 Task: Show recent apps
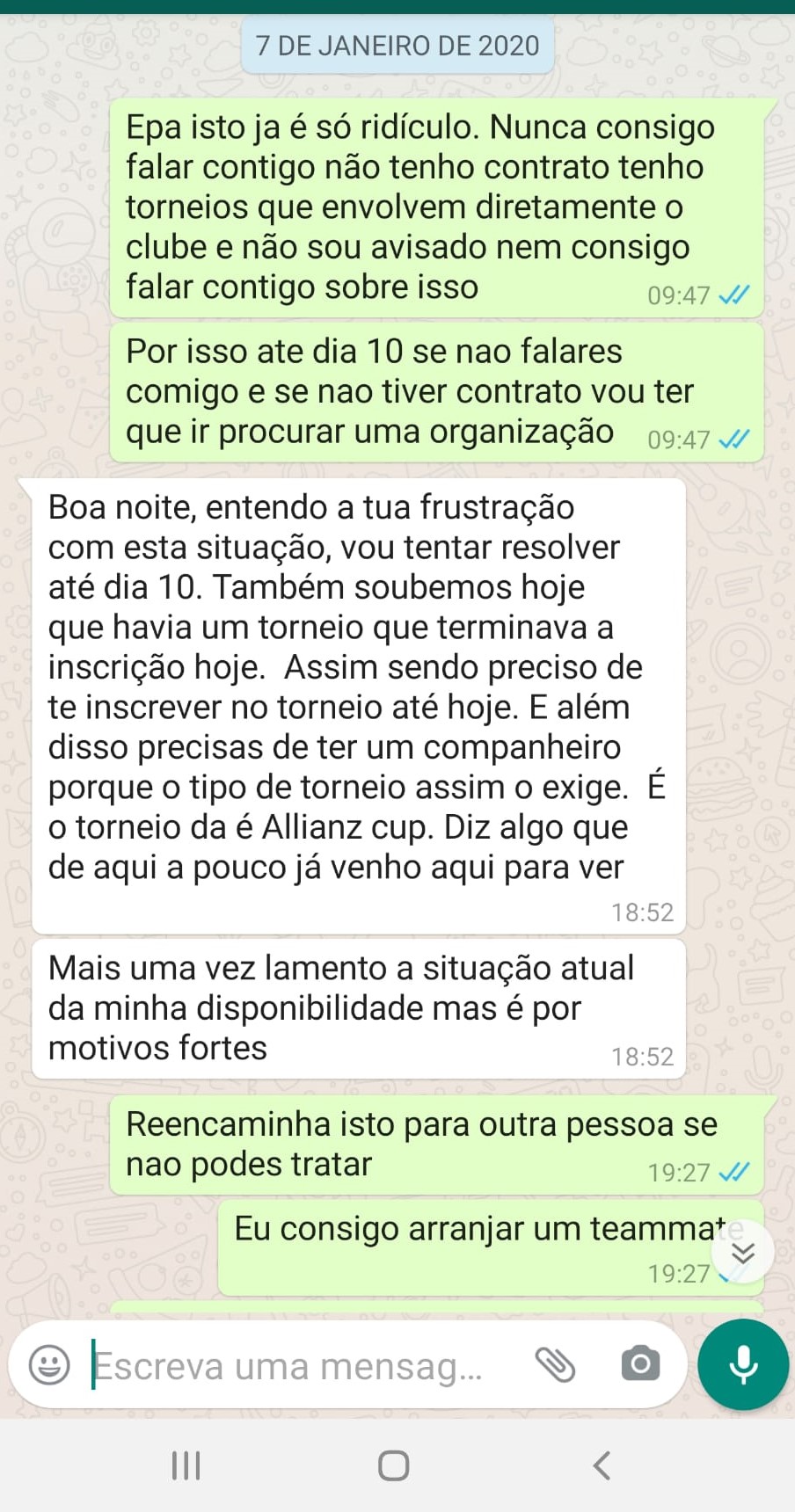click(186, 1465)
